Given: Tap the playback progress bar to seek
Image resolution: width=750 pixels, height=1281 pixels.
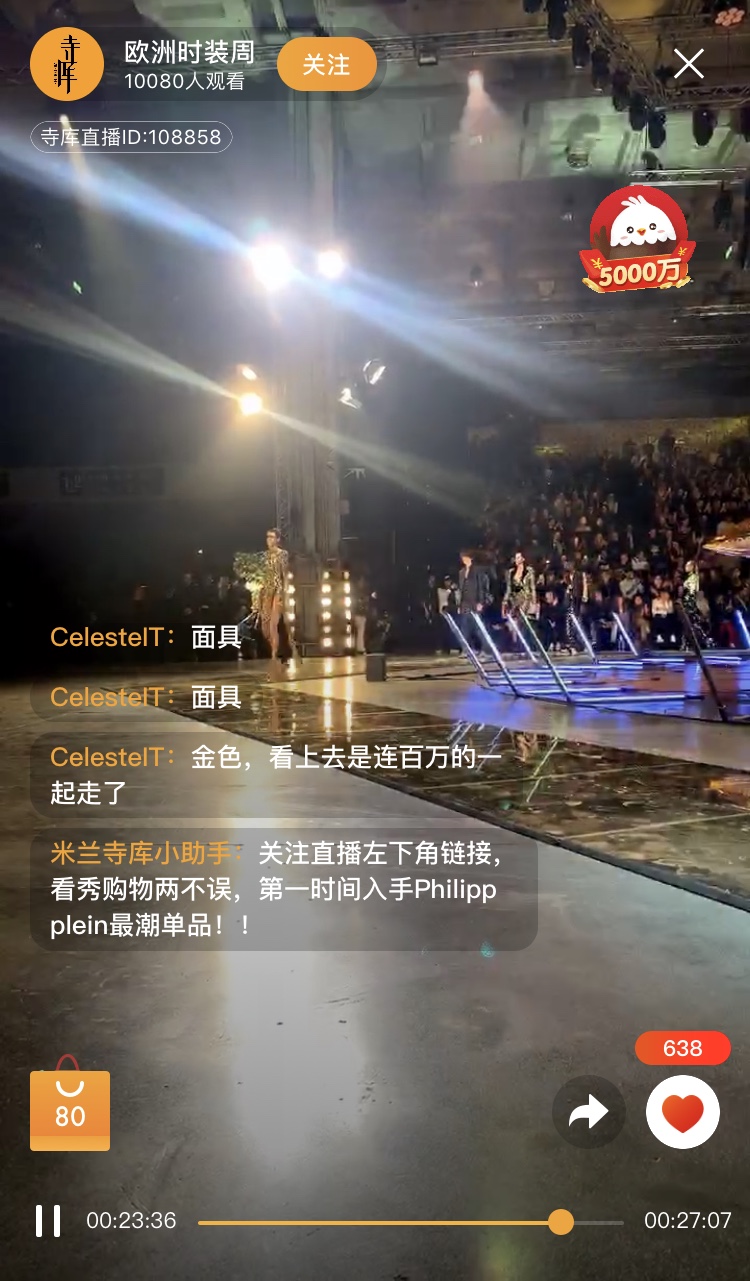Looking at the screenshot, I should [410, 1222].
